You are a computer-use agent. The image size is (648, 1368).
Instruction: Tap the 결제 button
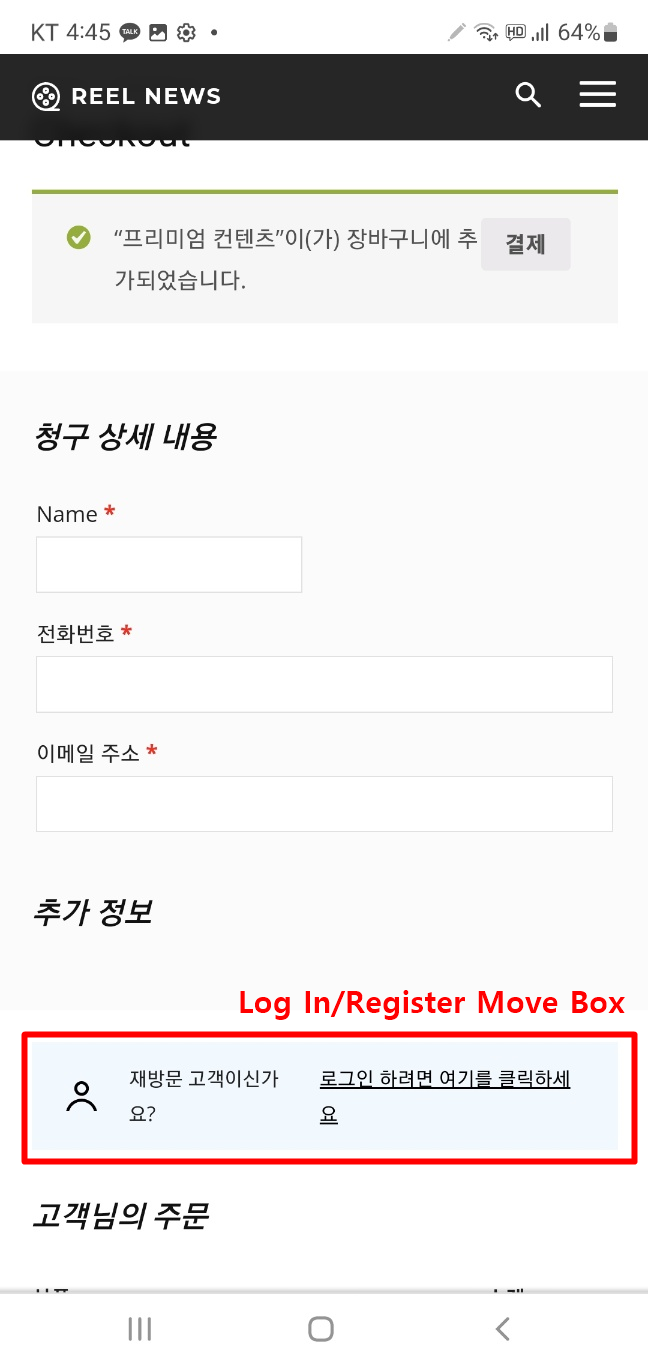click(526, 244)
